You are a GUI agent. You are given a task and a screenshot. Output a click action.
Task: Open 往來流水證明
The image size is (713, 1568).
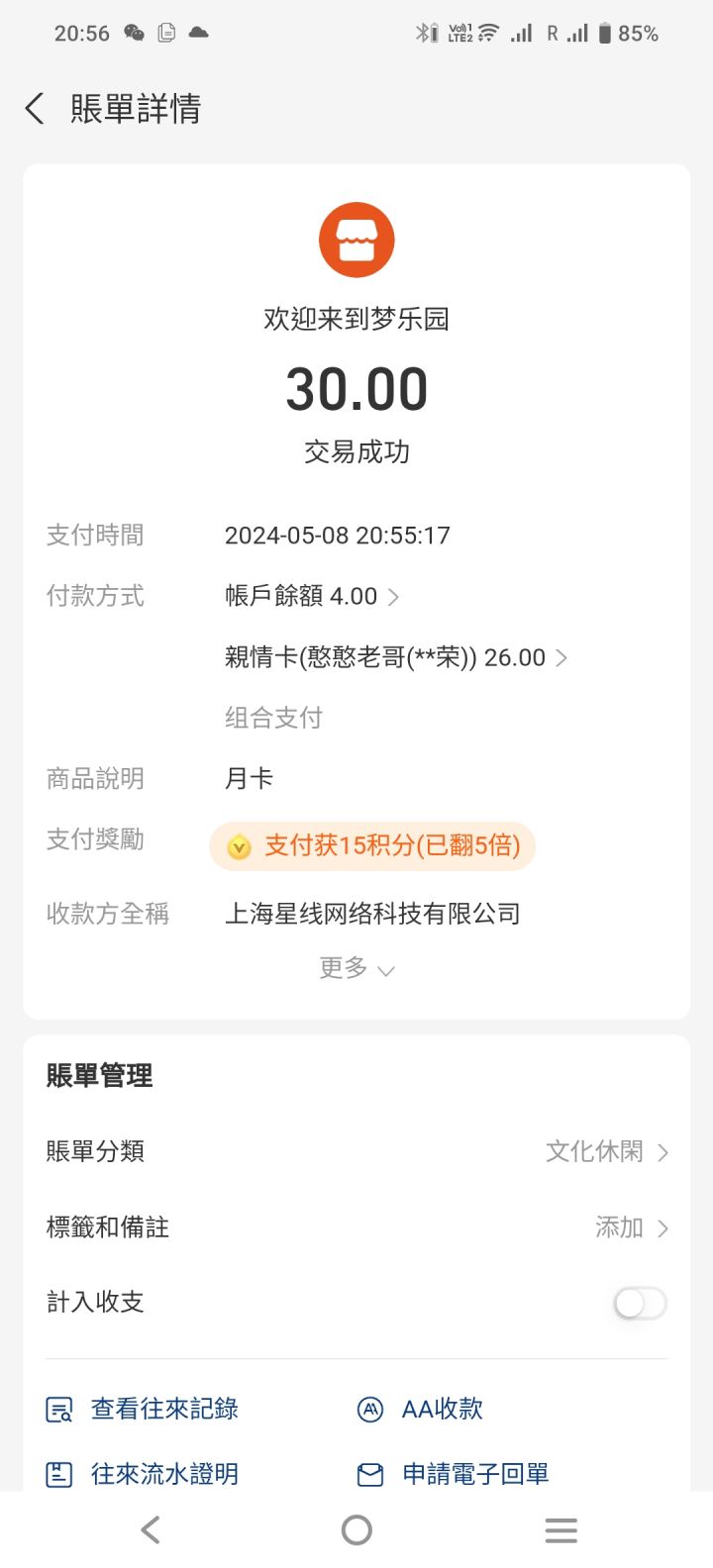pos(143,1474)
